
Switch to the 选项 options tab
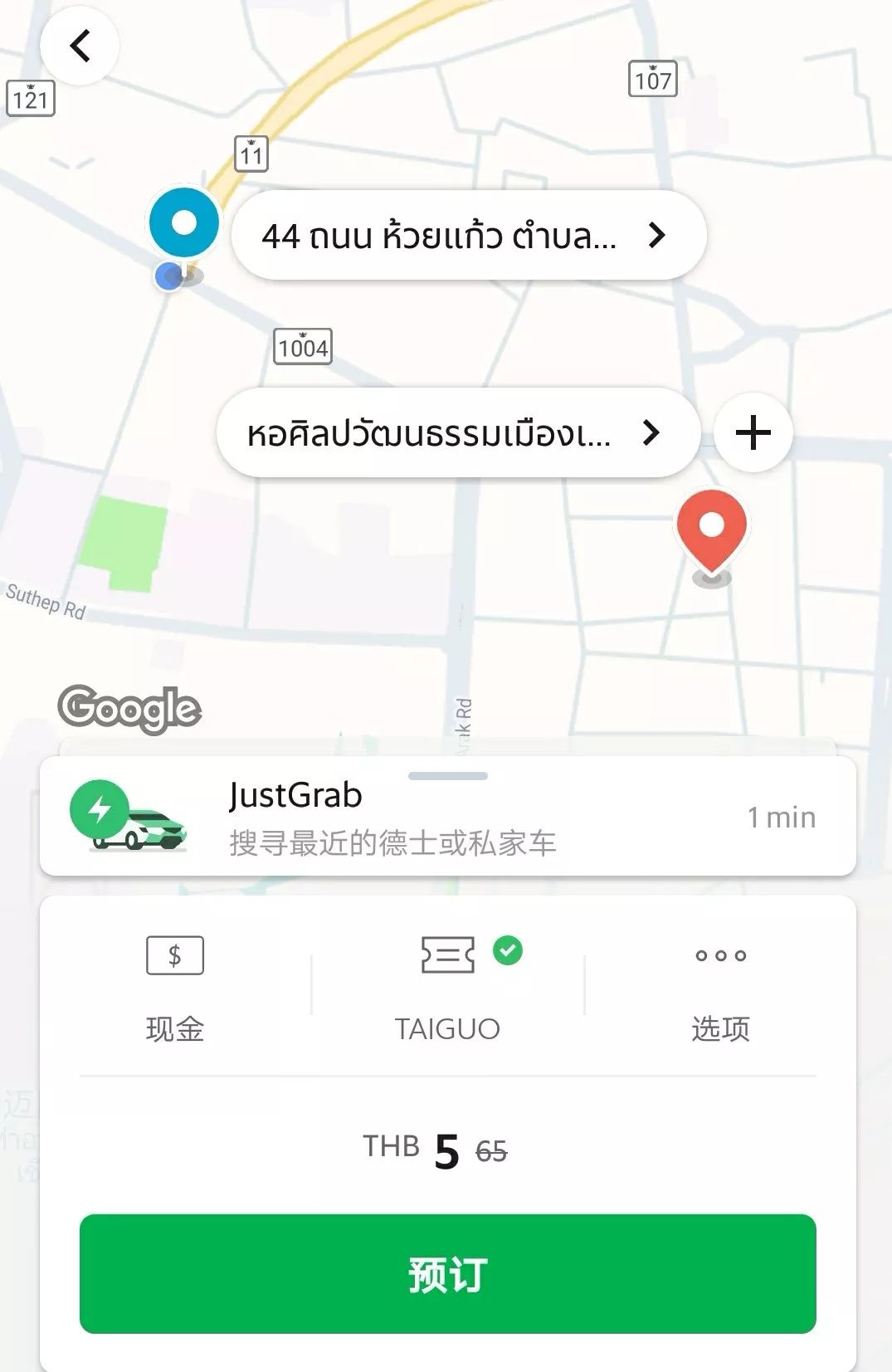(x=719, y=1029)
